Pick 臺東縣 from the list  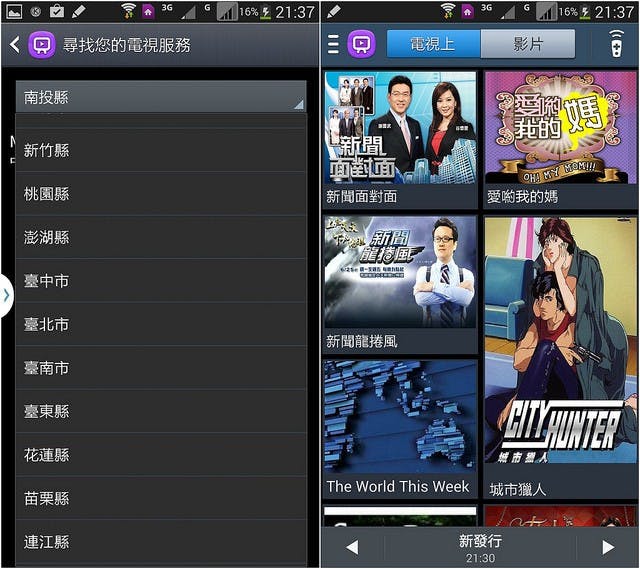pyautogui.click(x=160, y=411)
